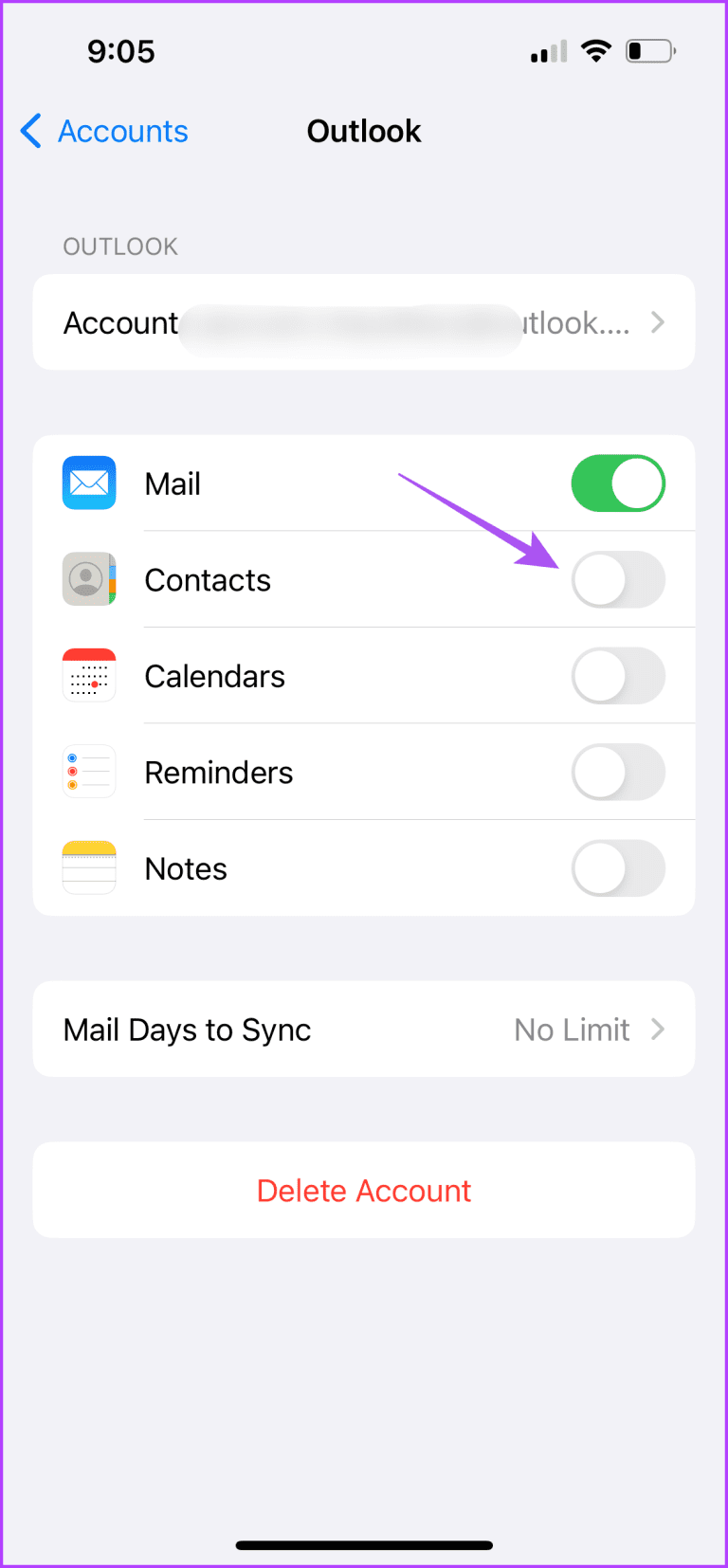Open the Outlook Account details row
The width and height of the screenshot is (728, 1568).
364,322
